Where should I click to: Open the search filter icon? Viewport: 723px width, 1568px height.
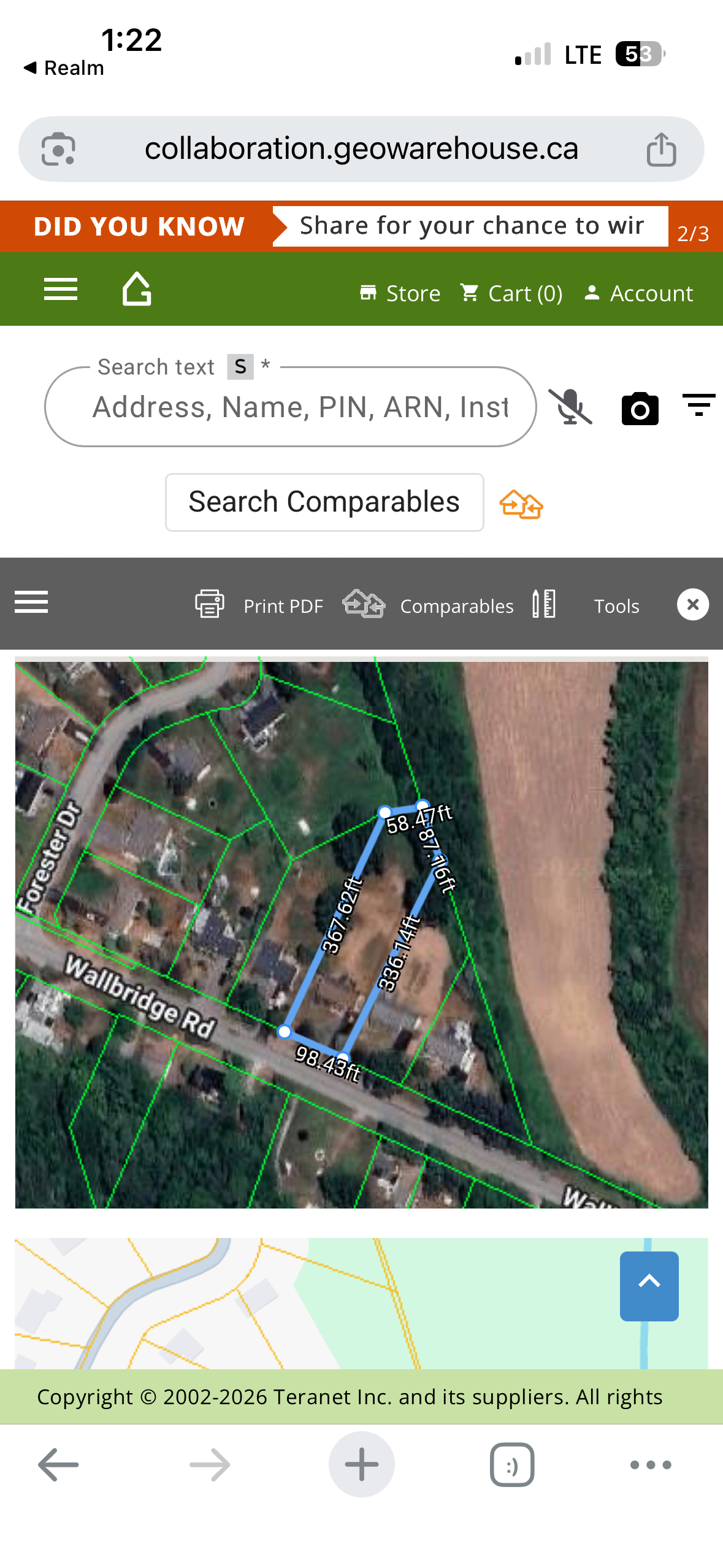tap(698, 405)
